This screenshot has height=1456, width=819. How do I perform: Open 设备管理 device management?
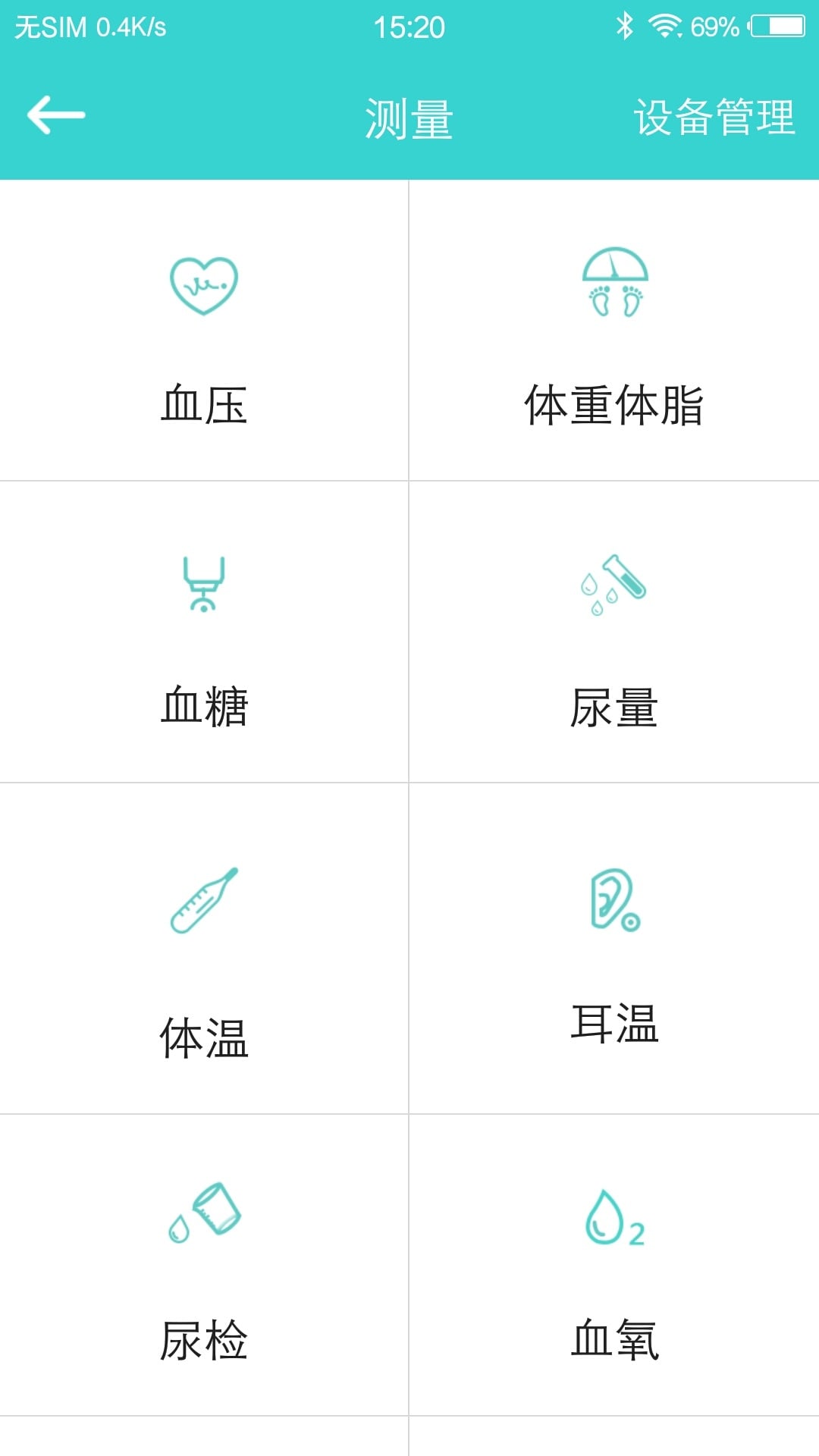pos(714,118)
